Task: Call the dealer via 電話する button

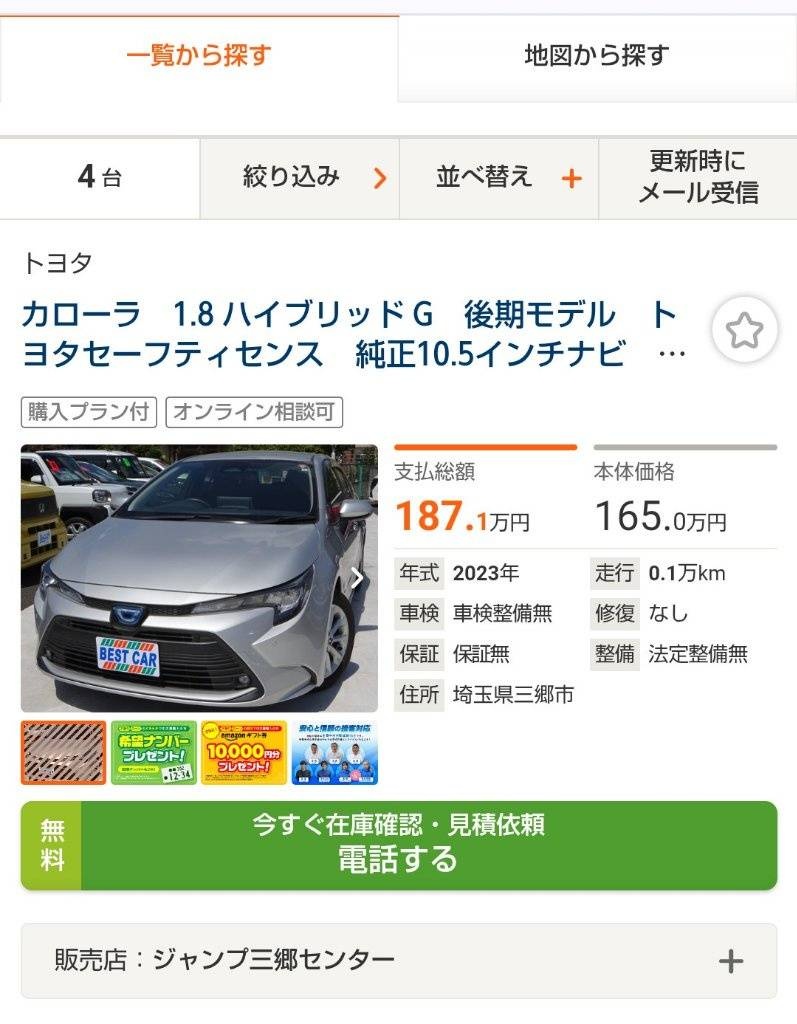Action: [x=398, y=845]
